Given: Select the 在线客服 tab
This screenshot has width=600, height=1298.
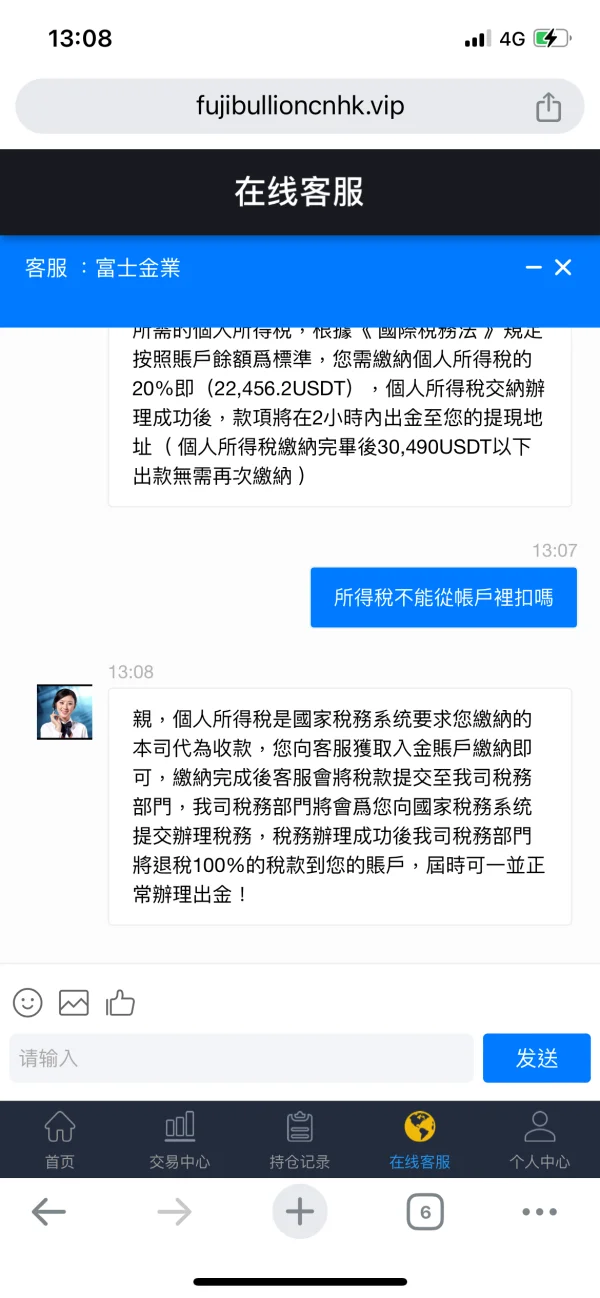Looking at the screenshot, I should (x=420, y=1140).
